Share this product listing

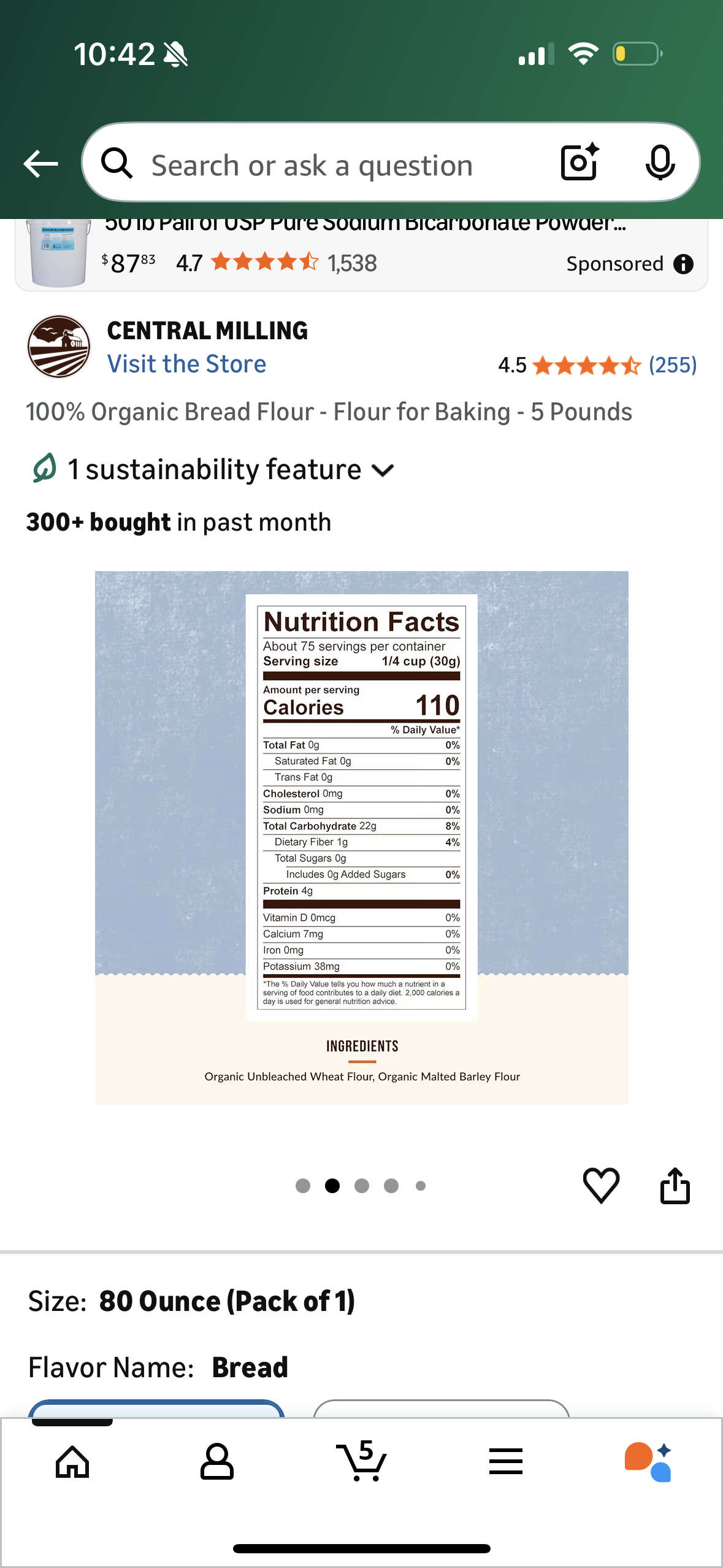[675, 1185]
